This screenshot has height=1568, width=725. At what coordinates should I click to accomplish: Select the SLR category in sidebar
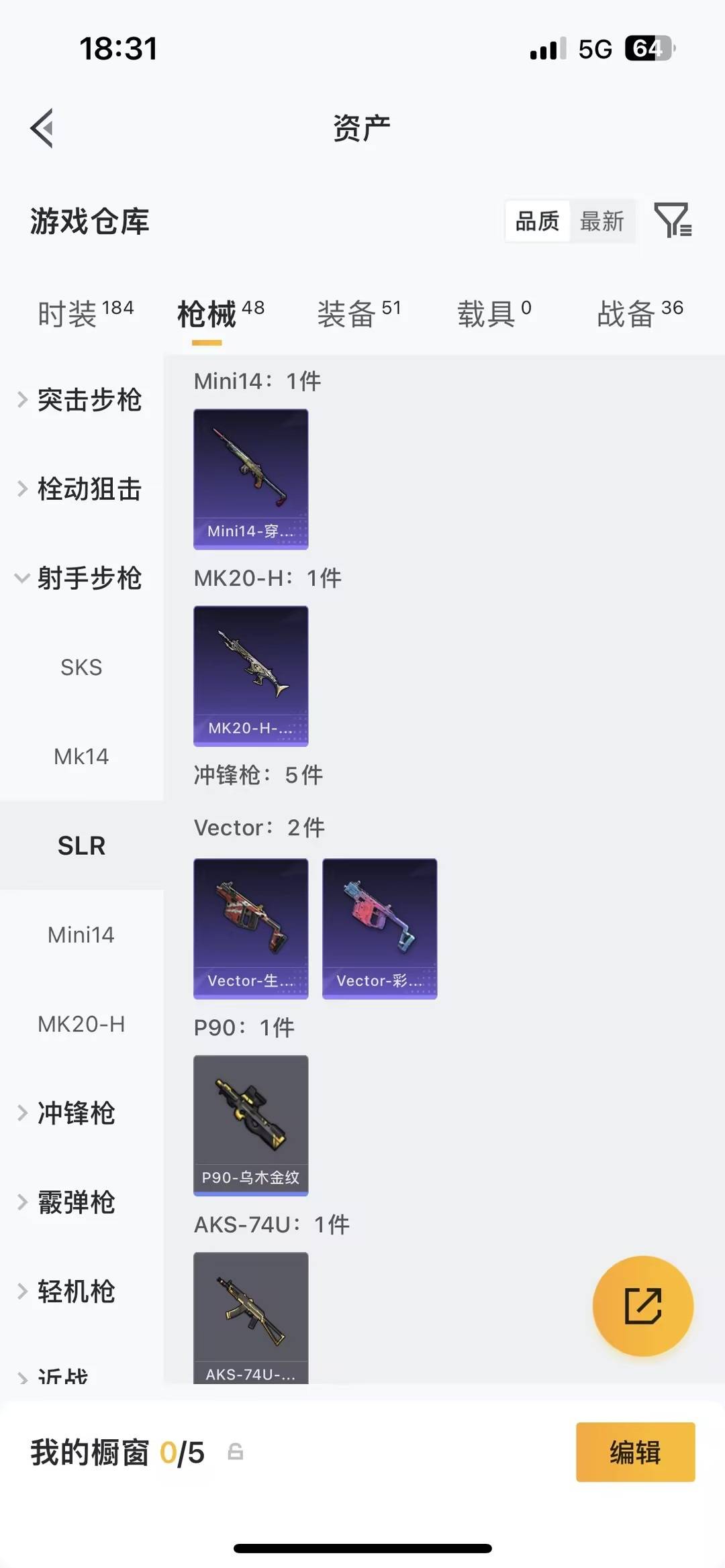pos(82,845)
